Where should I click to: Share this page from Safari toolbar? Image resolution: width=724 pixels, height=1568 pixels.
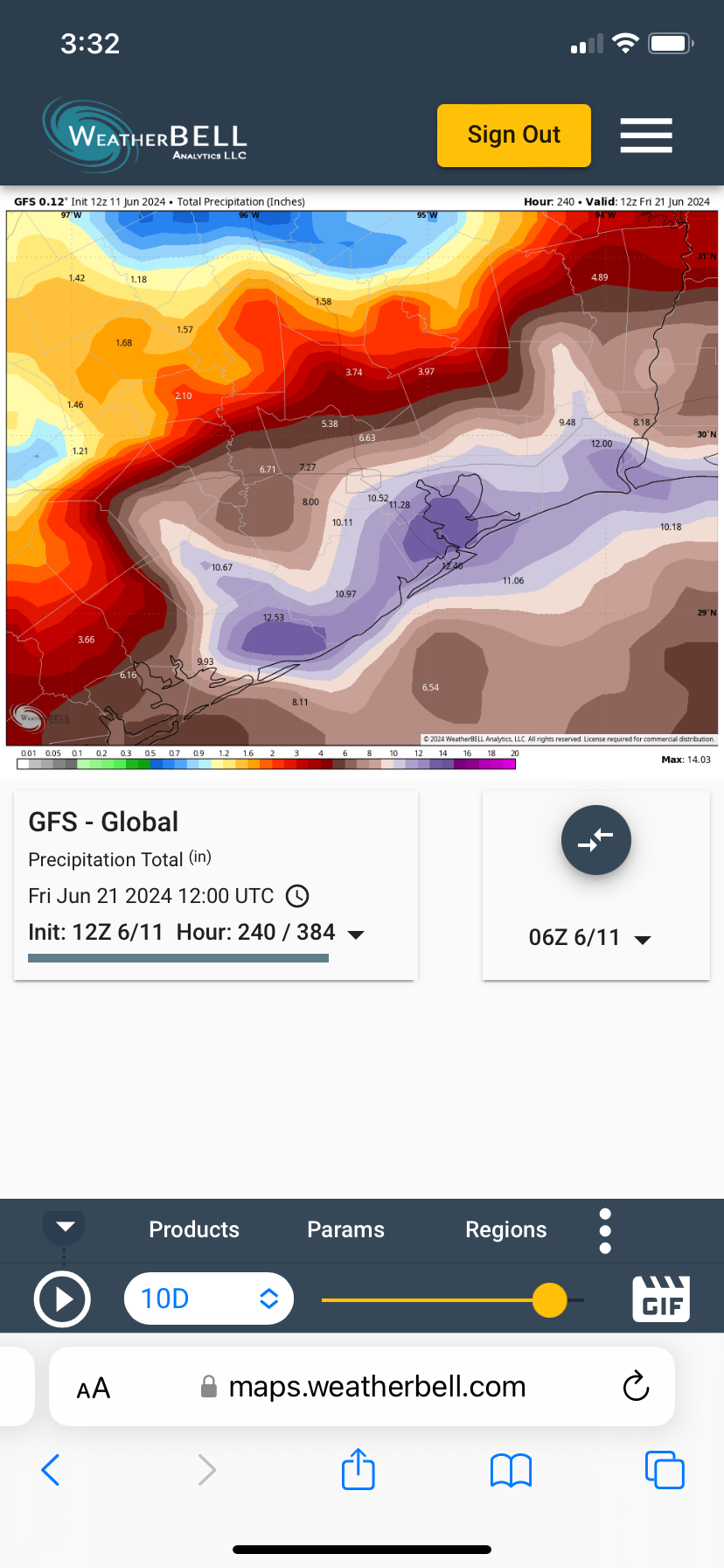tap(358, 1470)
